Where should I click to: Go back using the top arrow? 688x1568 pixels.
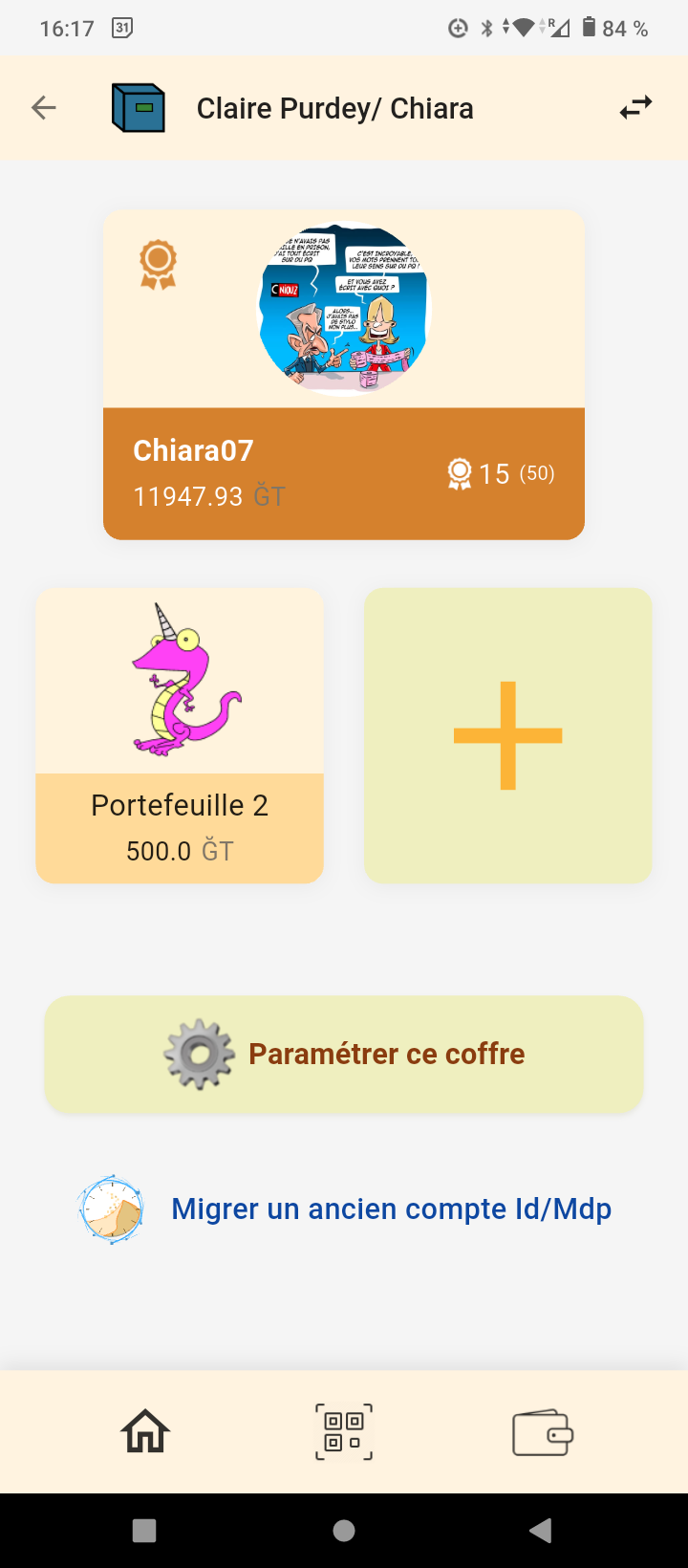(x=44, y=108)
